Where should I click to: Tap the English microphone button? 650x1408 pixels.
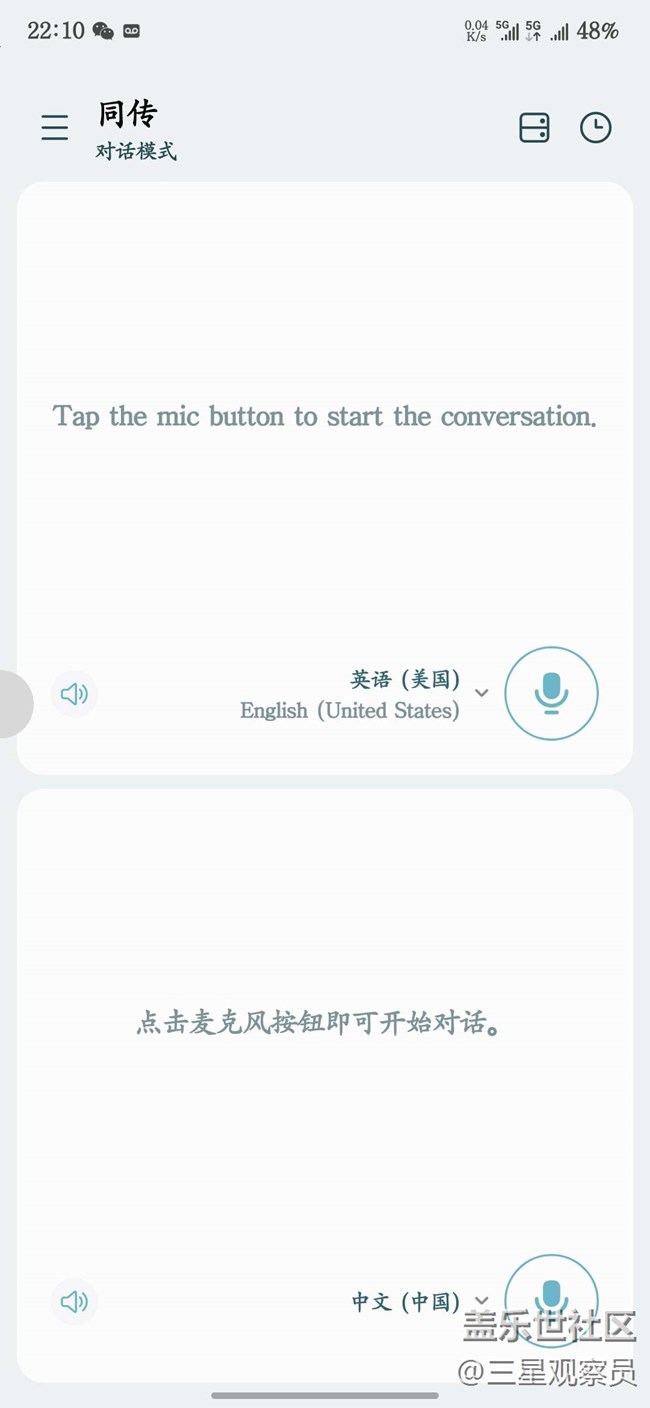tap(551, 693)
